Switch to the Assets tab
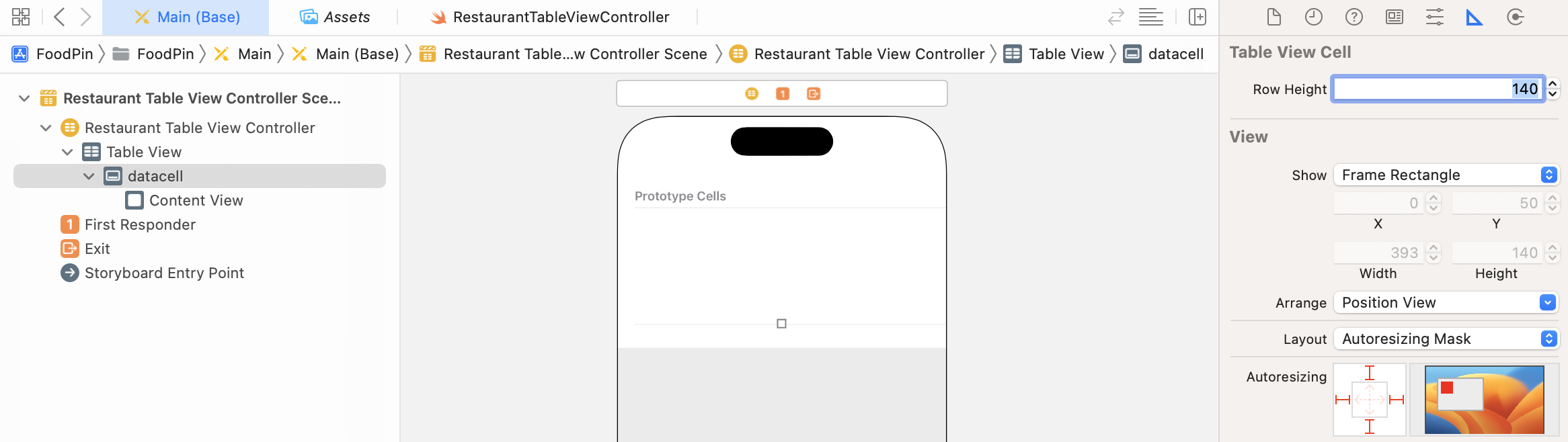The height and width of the screenshot is (442, 1568). point(335,17)
